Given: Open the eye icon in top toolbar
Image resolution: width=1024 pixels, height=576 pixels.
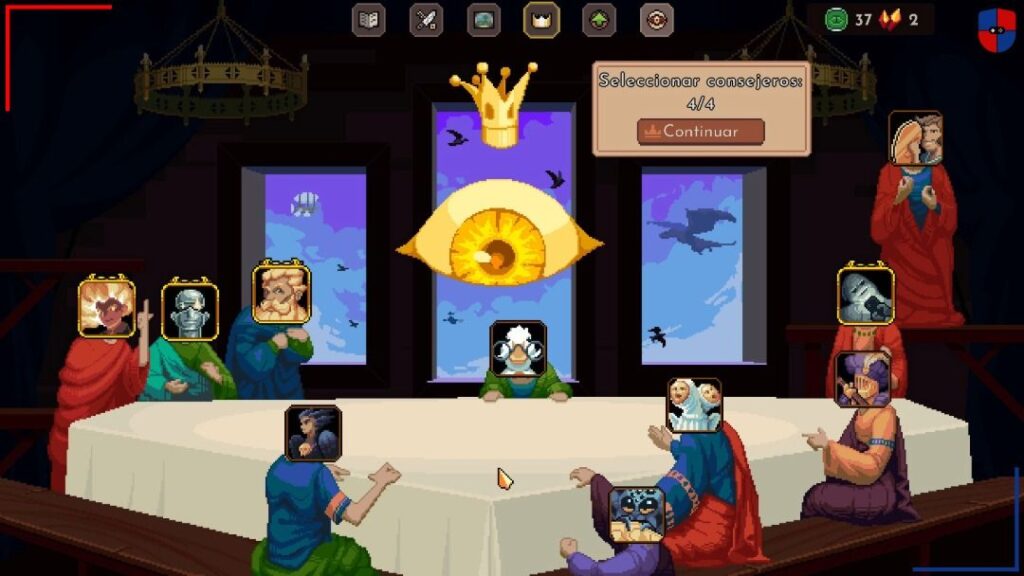Looking at the screenshot, I should pyautogui.click(x=657, y=20).
